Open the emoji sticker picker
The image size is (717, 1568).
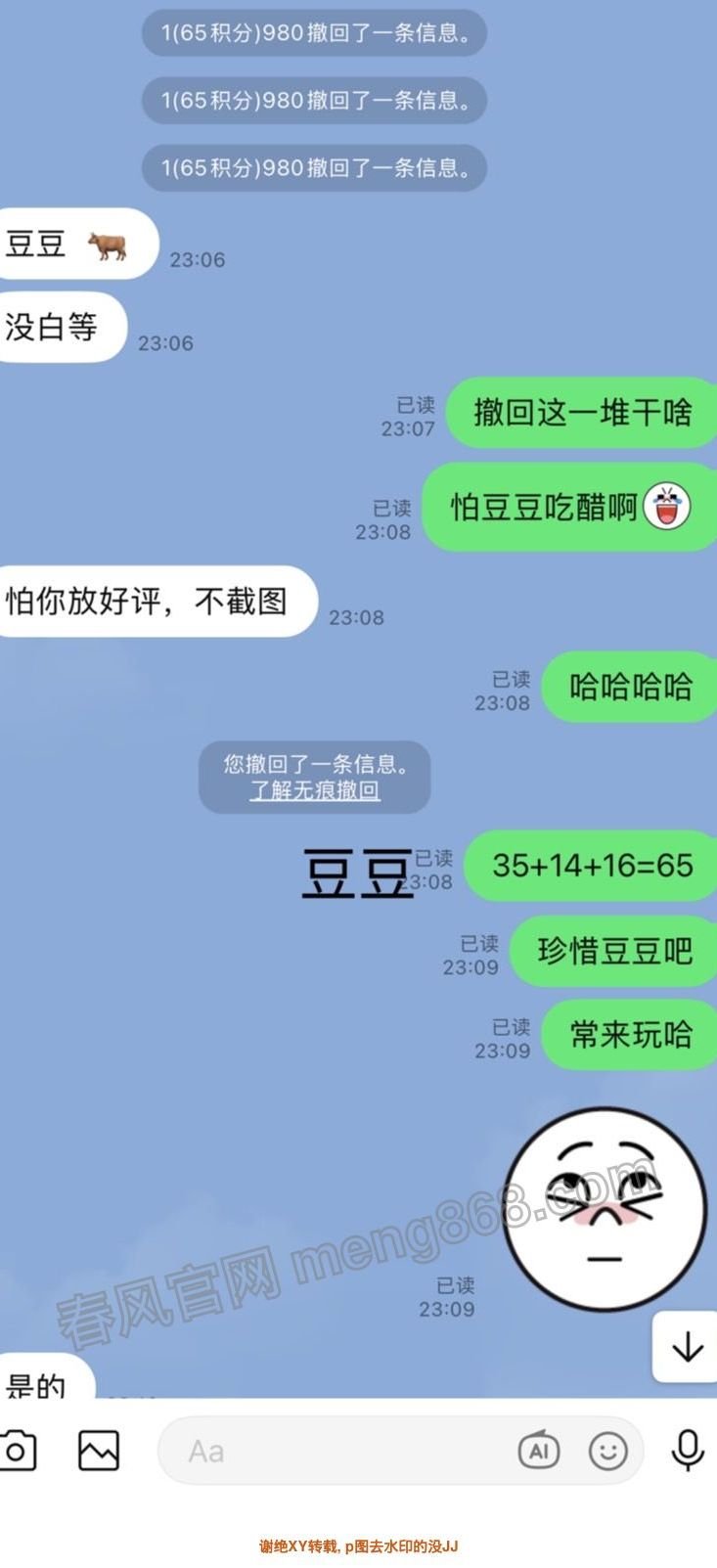(607, 1451)
